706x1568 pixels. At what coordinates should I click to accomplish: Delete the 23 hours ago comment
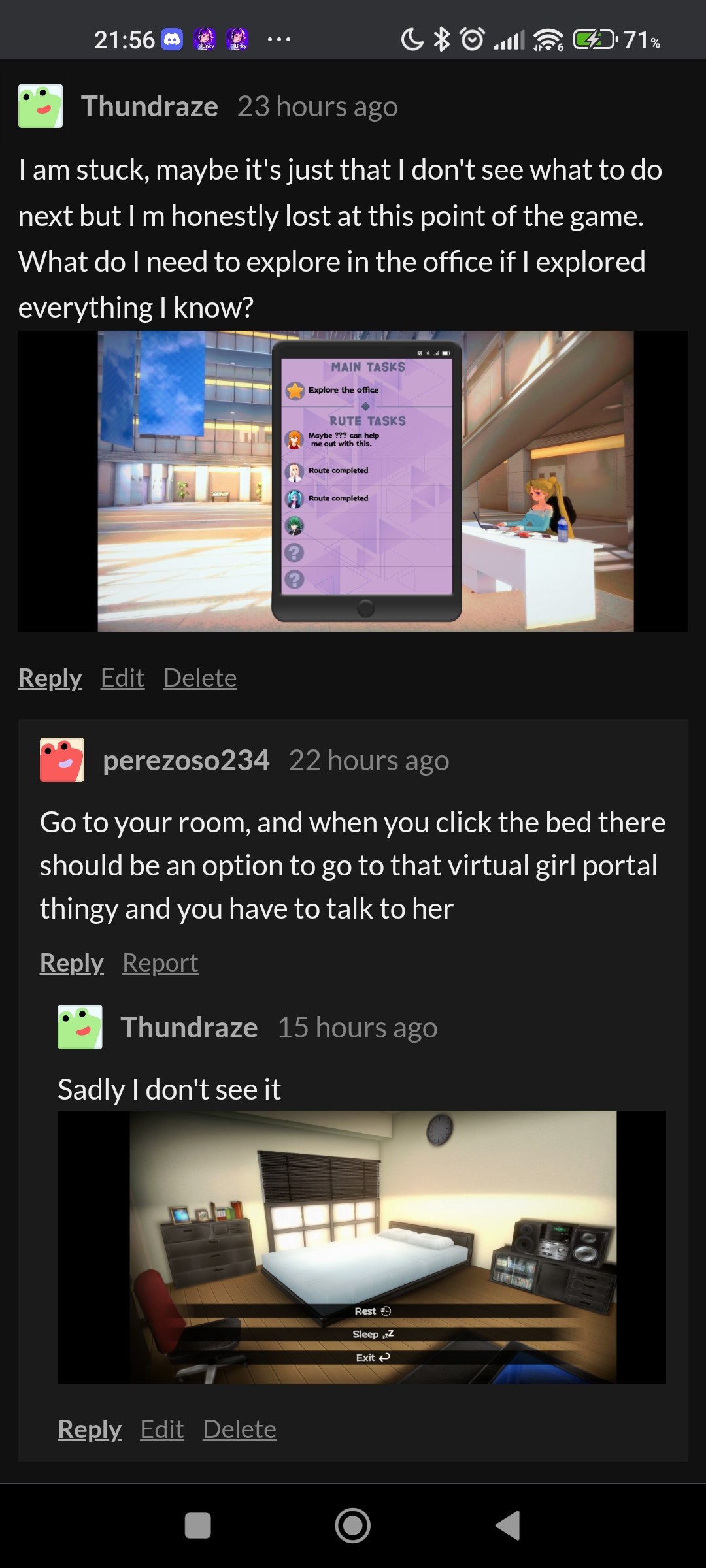(x=200, y=678)
